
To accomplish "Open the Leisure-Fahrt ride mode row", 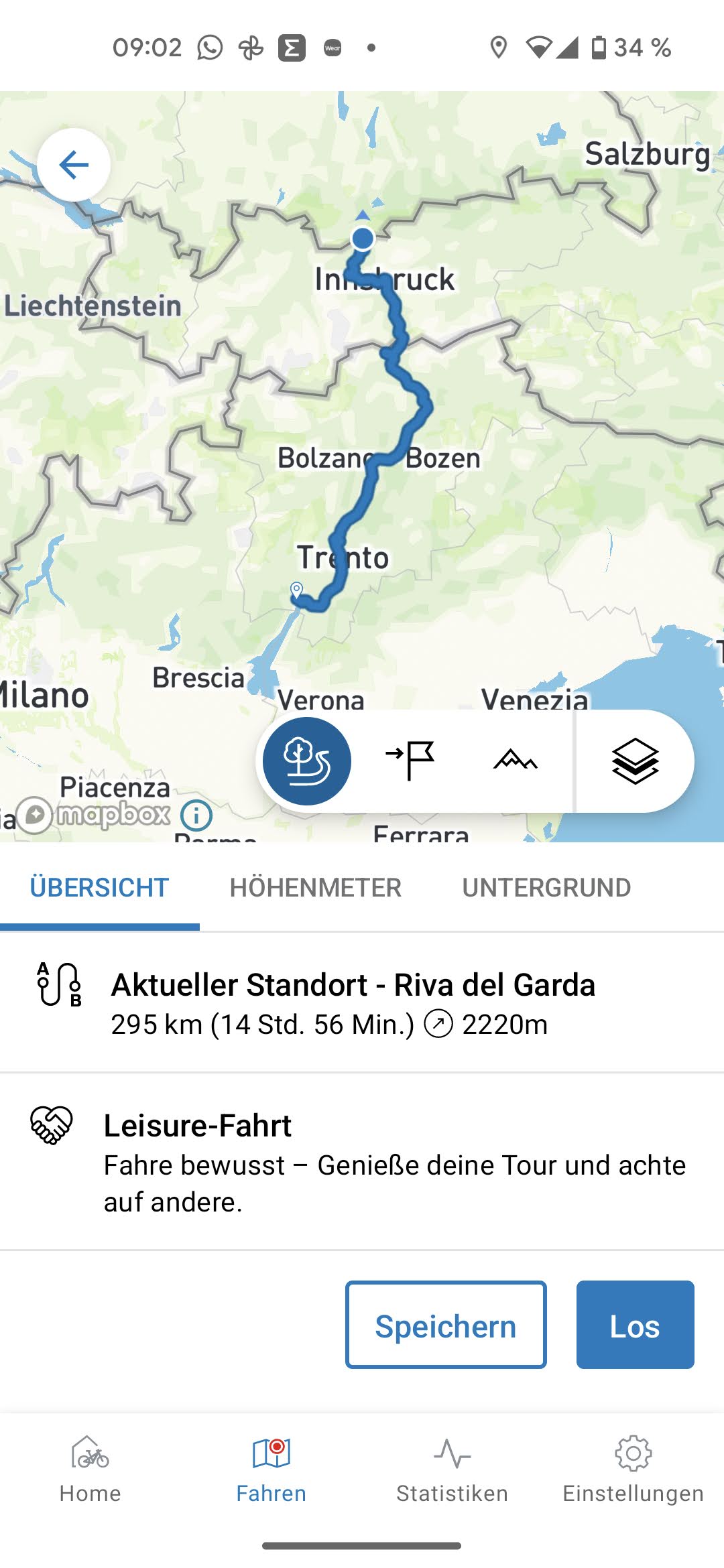I will tap(362, 1162).
